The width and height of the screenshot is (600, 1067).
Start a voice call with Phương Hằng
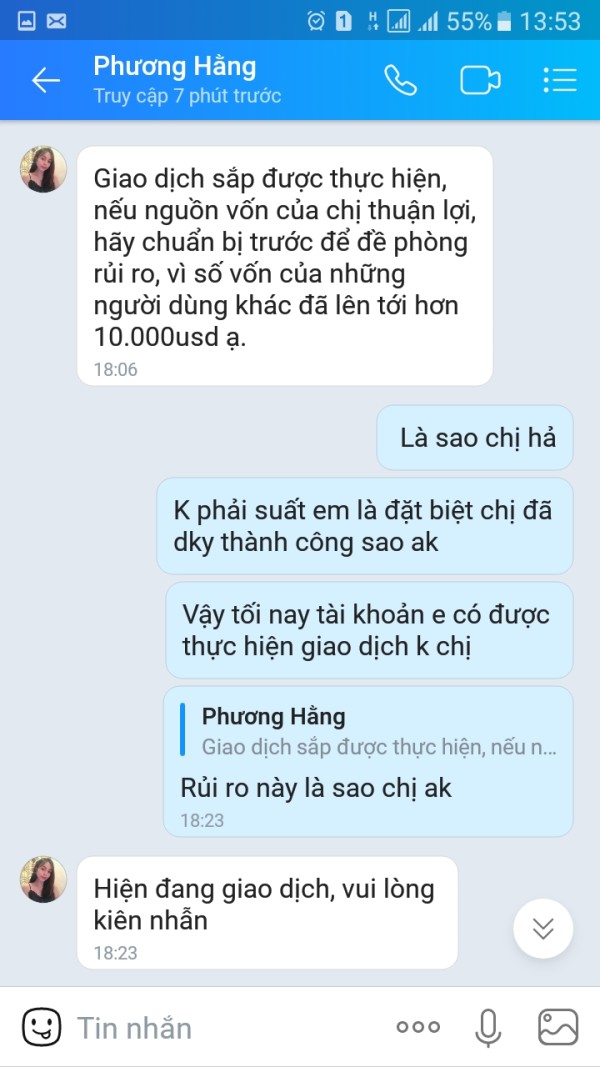(401, 80)
